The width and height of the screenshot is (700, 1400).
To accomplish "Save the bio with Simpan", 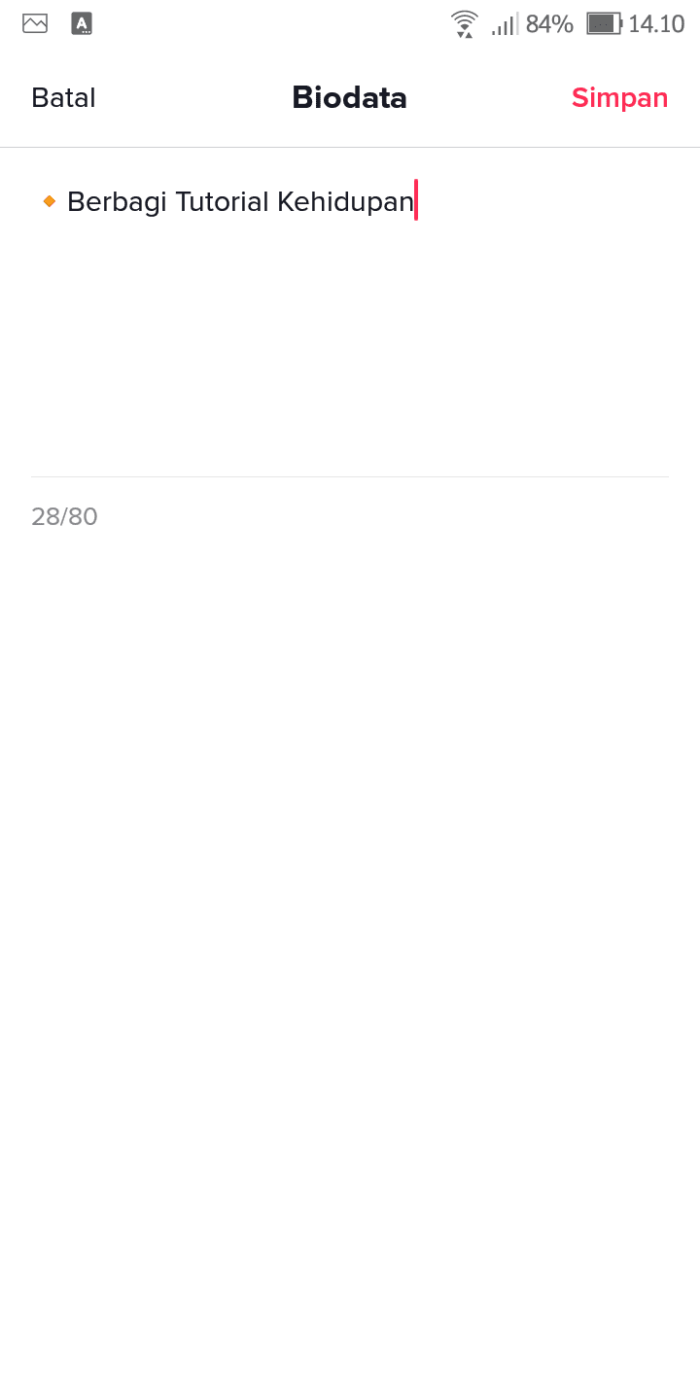I will [619, 98].
